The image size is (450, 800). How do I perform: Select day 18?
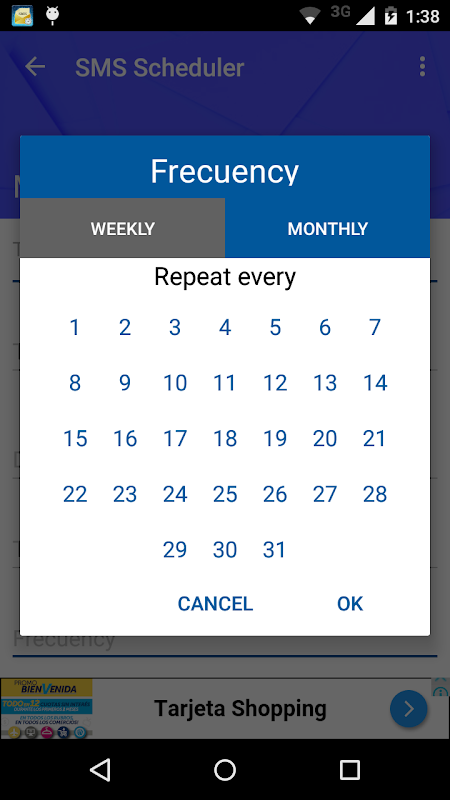[x=225, y=438]
